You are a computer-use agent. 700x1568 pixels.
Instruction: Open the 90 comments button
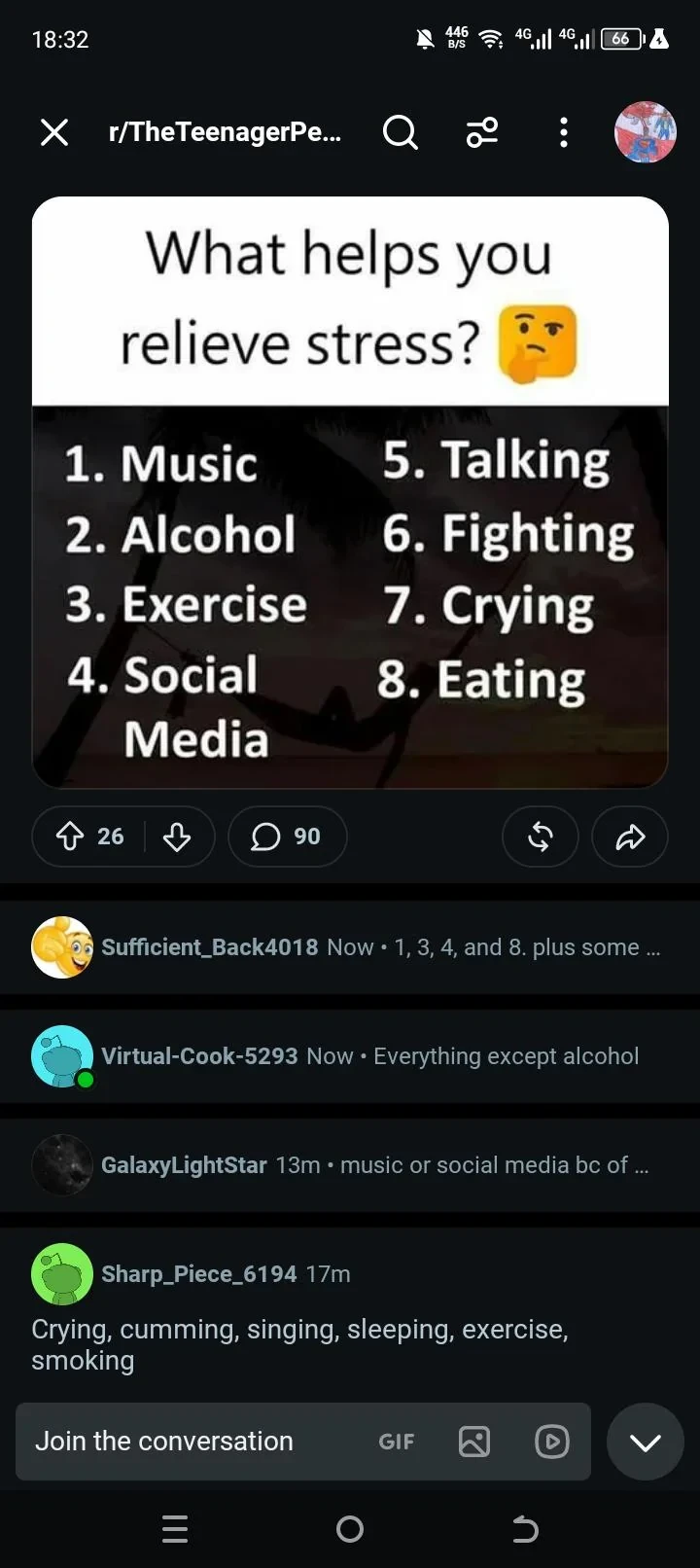(x=287, y=837)
